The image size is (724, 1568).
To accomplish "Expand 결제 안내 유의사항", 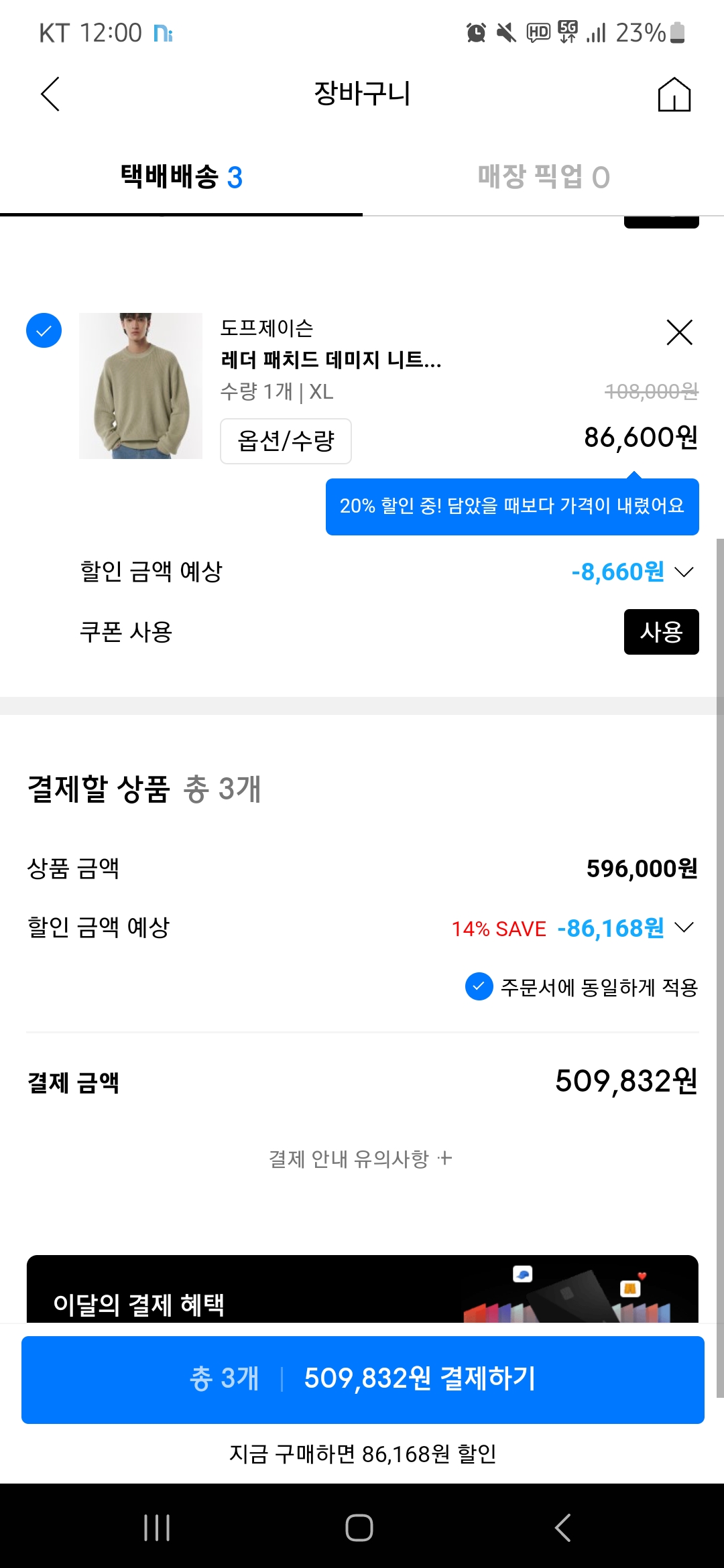I will pos(361,1159).
